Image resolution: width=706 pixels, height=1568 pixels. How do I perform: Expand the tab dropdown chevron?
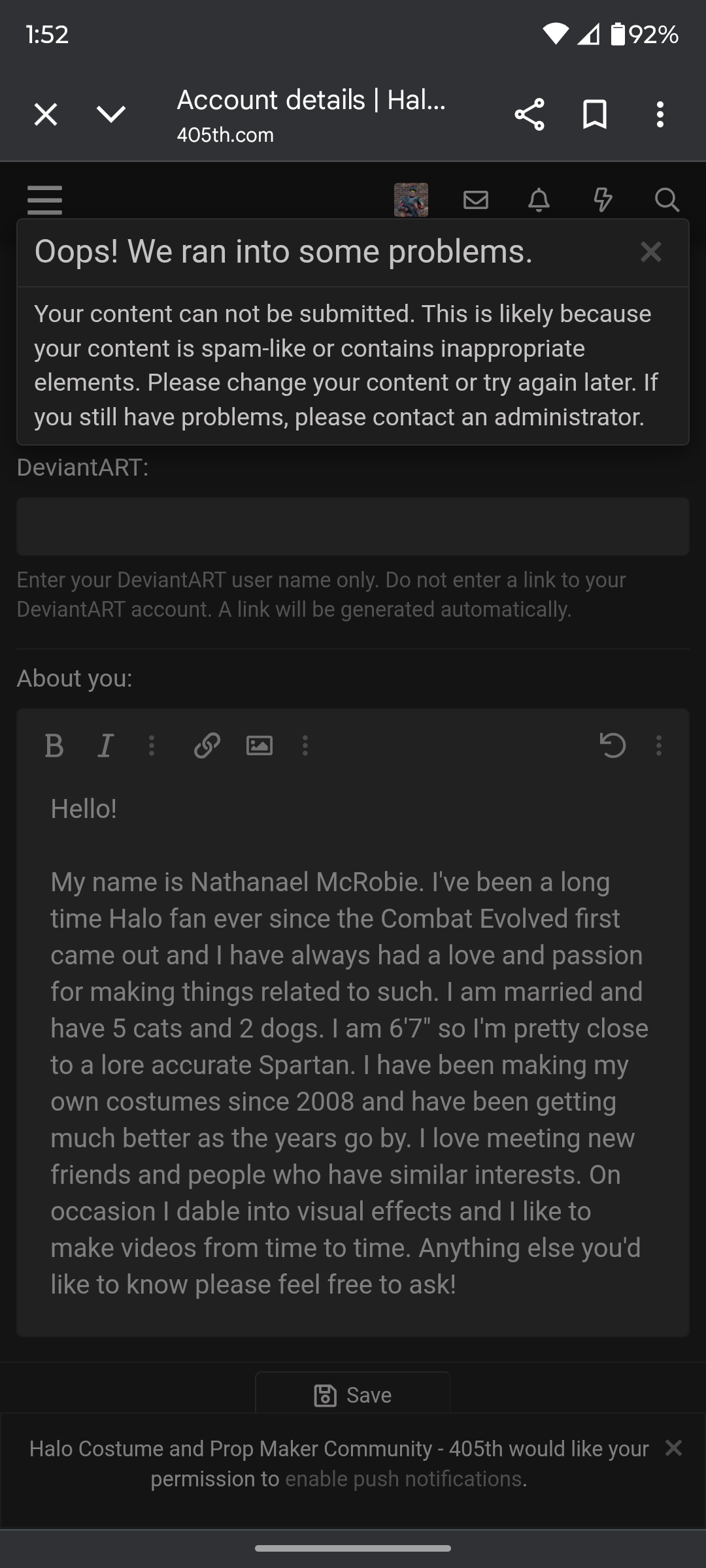(x=111, y=114)
